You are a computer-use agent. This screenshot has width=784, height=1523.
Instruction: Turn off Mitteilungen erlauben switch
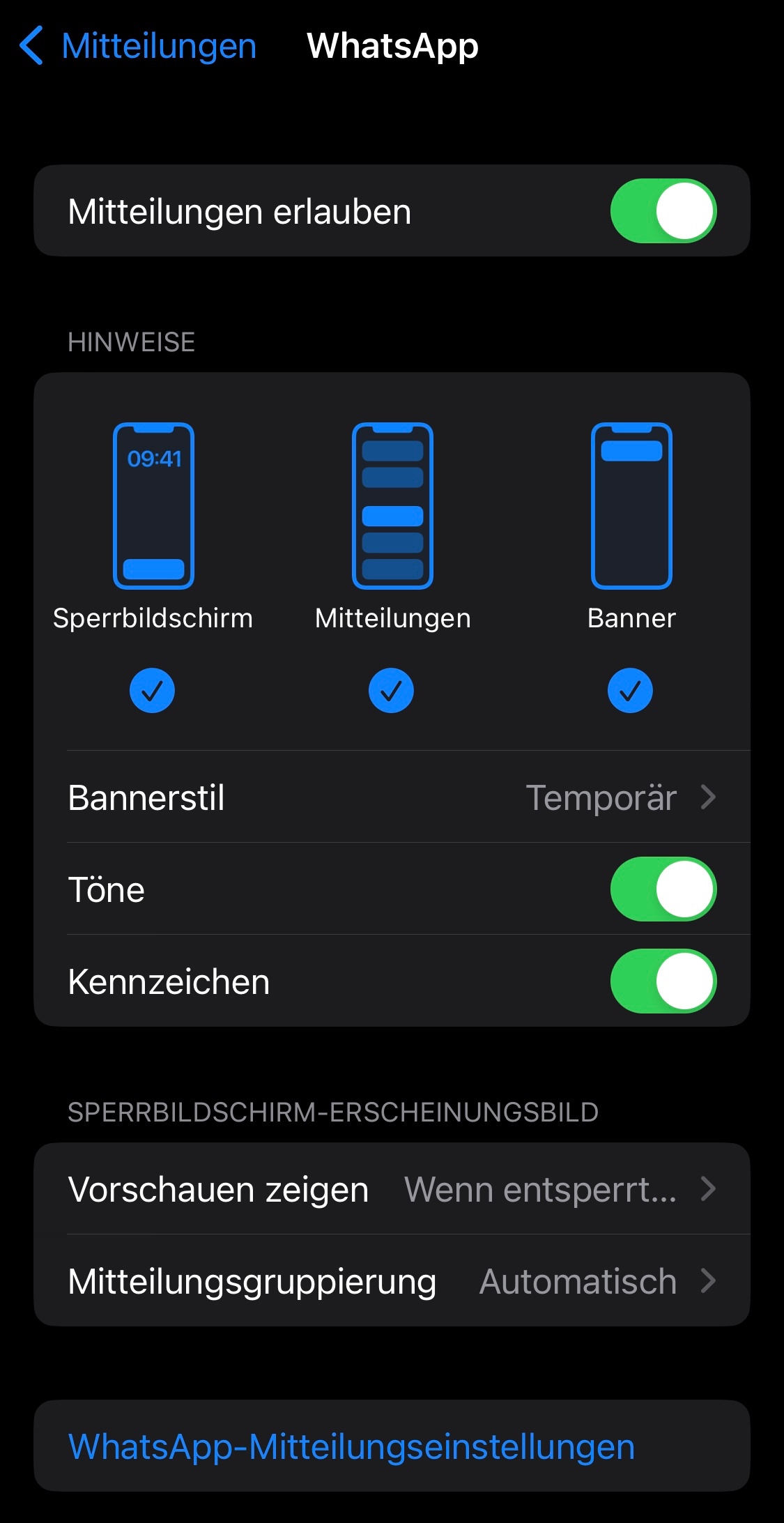663,211
